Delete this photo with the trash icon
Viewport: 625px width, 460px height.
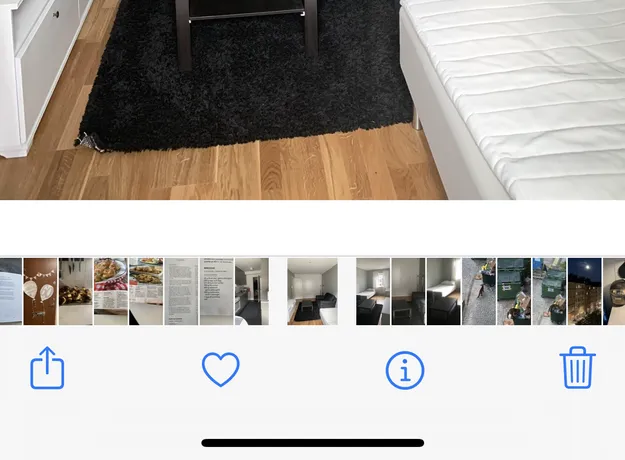(578, 368)
